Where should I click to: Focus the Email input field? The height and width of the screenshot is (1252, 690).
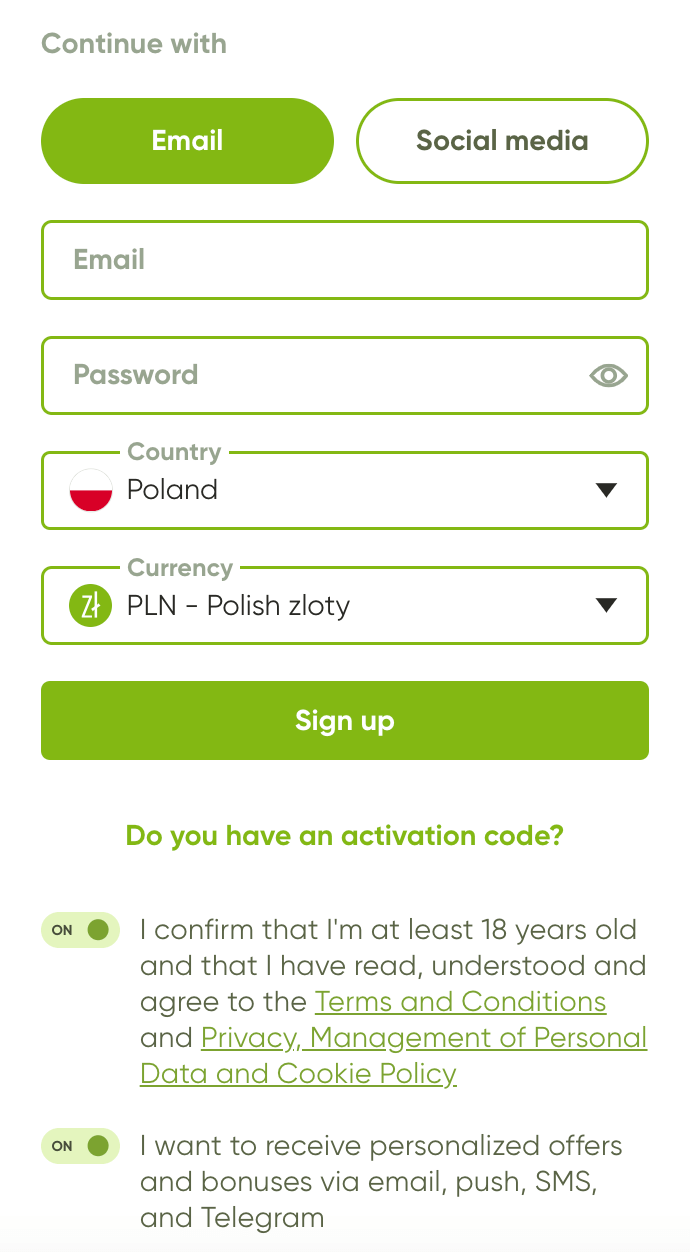pos(345,260)
